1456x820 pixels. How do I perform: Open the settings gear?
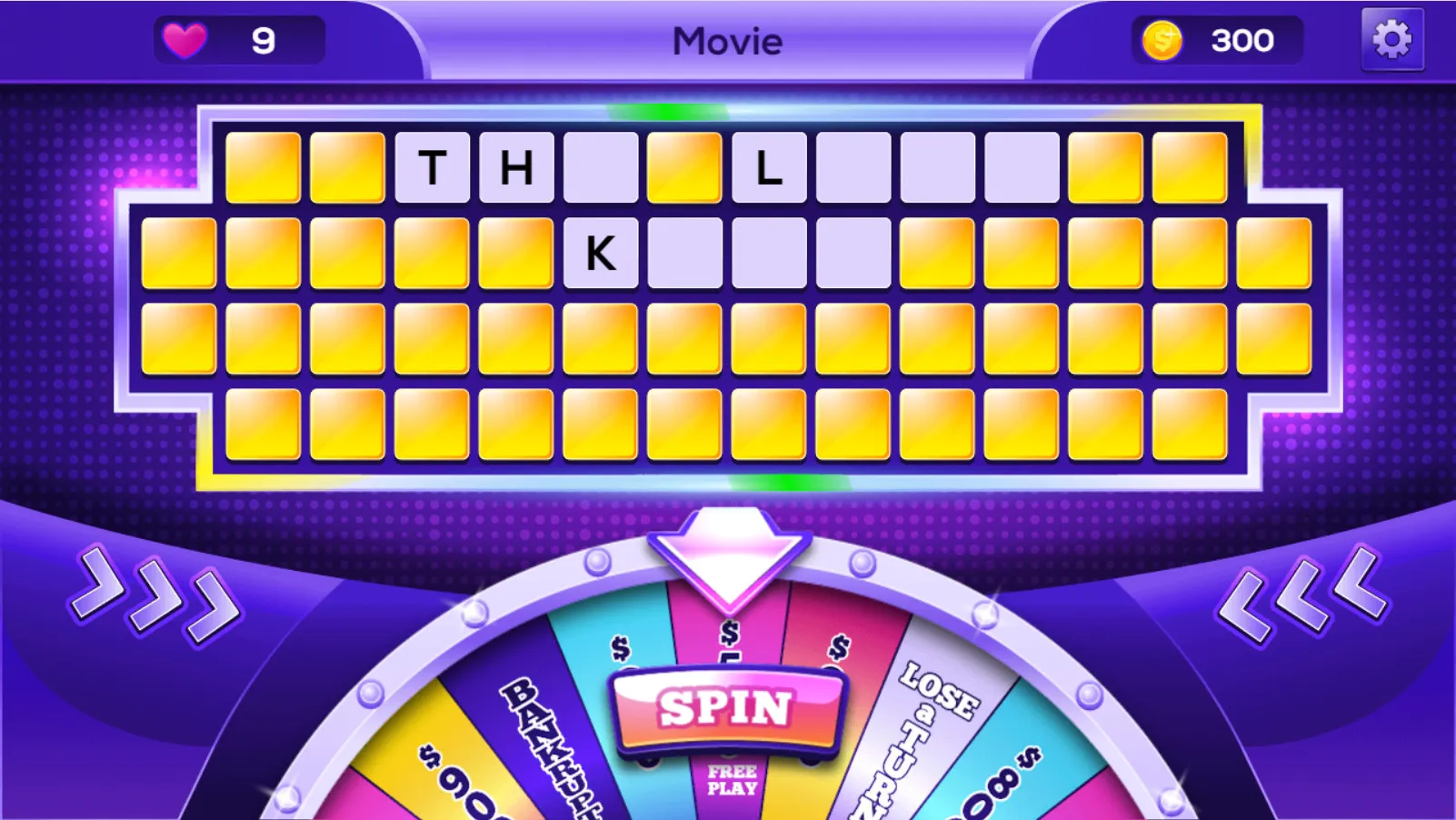click(x=1391, y=40)
